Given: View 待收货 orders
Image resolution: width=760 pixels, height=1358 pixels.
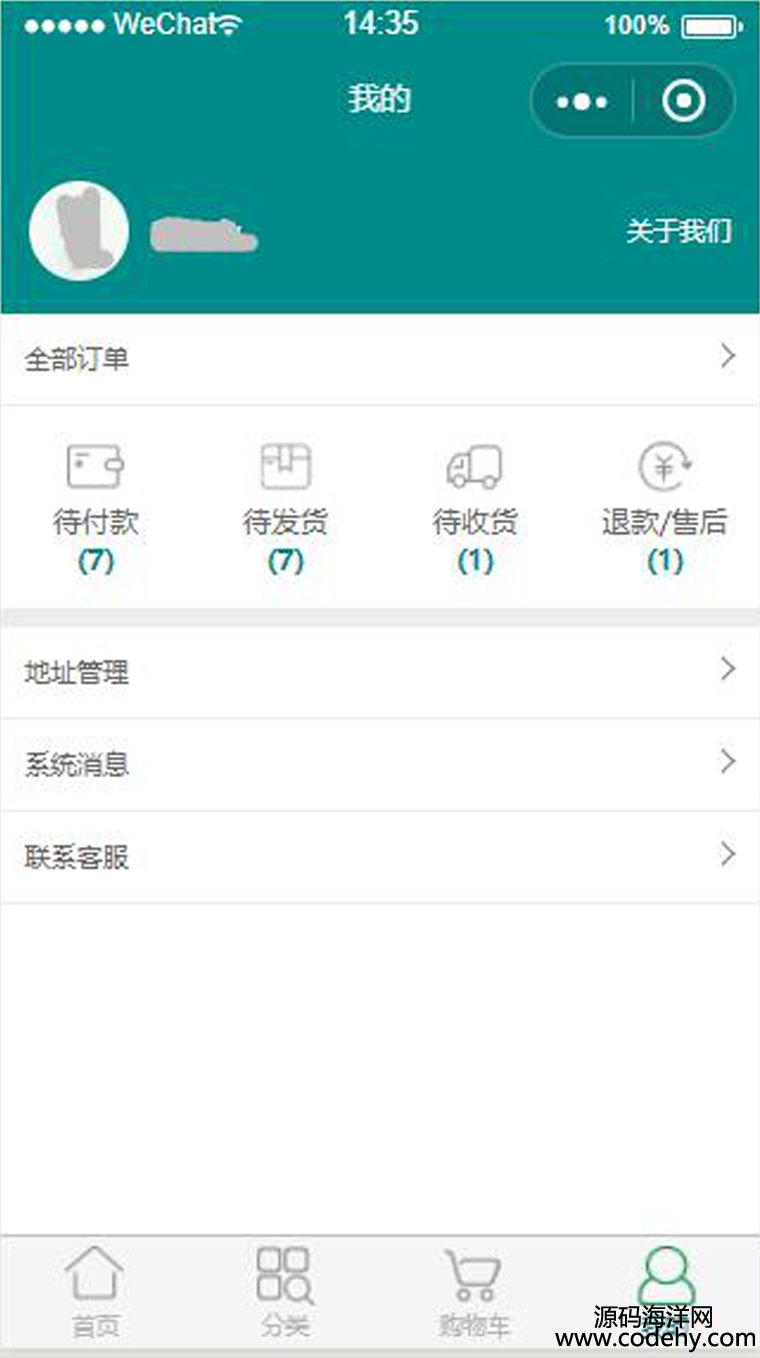Looking at the screenshot, I should tap(475, 507).
